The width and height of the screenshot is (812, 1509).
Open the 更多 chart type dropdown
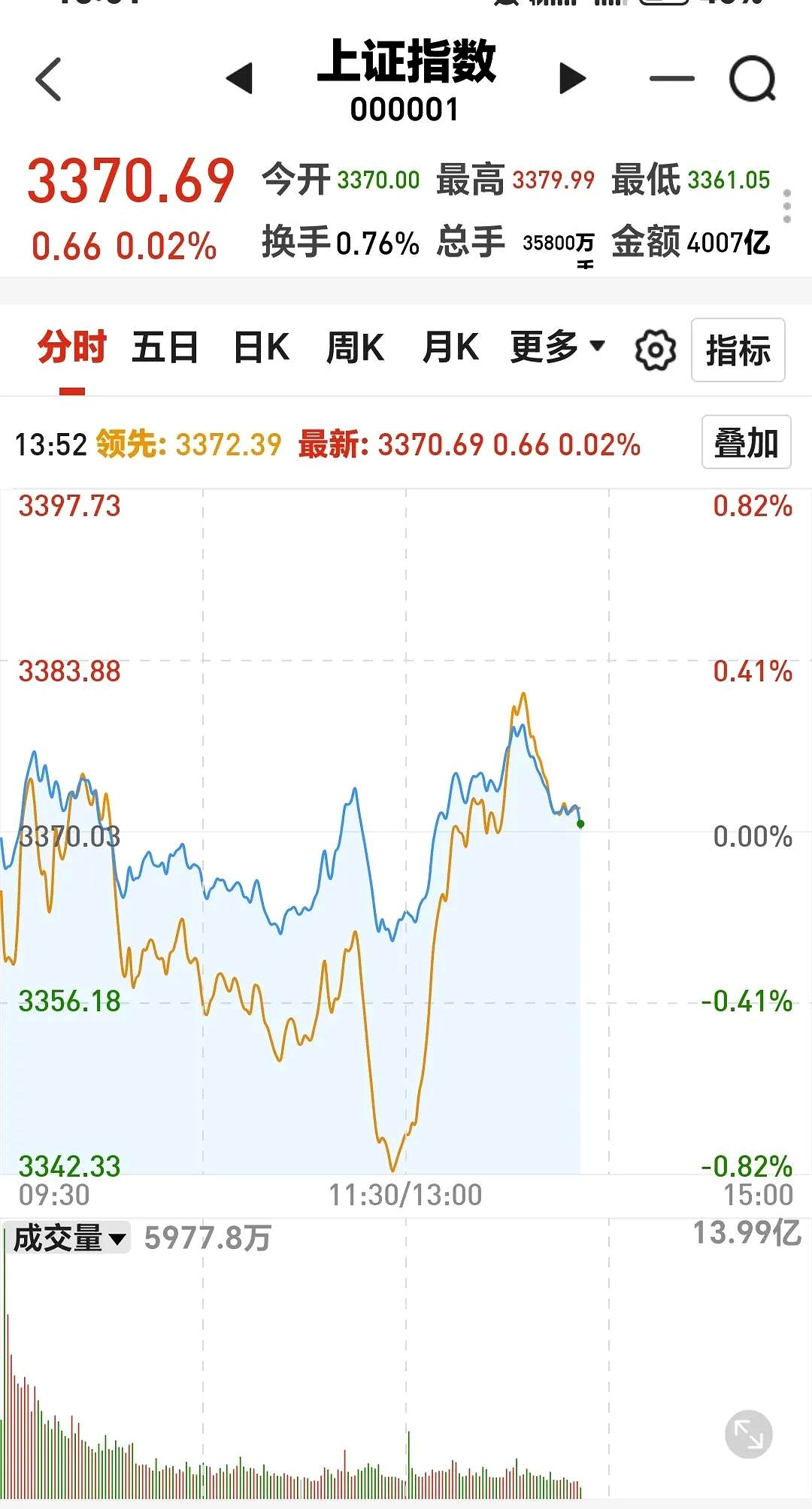(x=553, y=347)
